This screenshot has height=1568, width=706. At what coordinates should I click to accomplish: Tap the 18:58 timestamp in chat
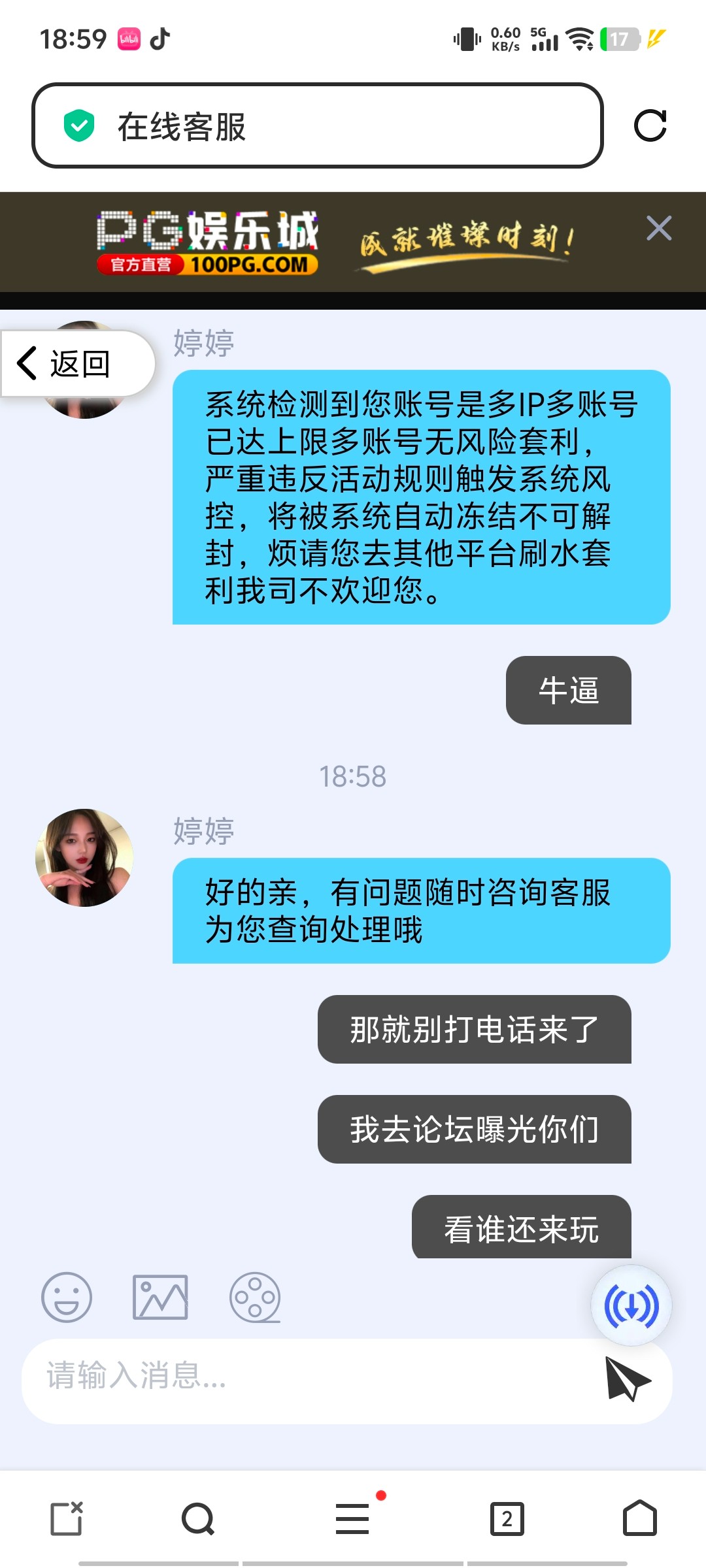tap(353, 776)
